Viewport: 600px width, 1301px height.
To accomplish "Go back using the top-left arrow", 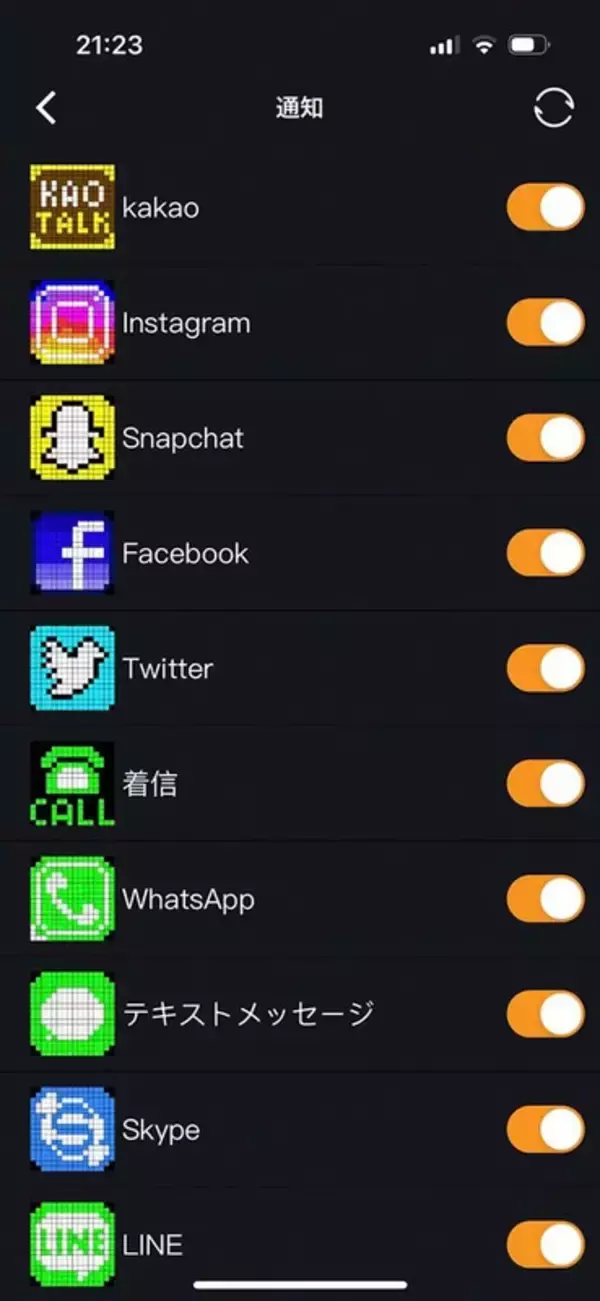I will (46, 108).
